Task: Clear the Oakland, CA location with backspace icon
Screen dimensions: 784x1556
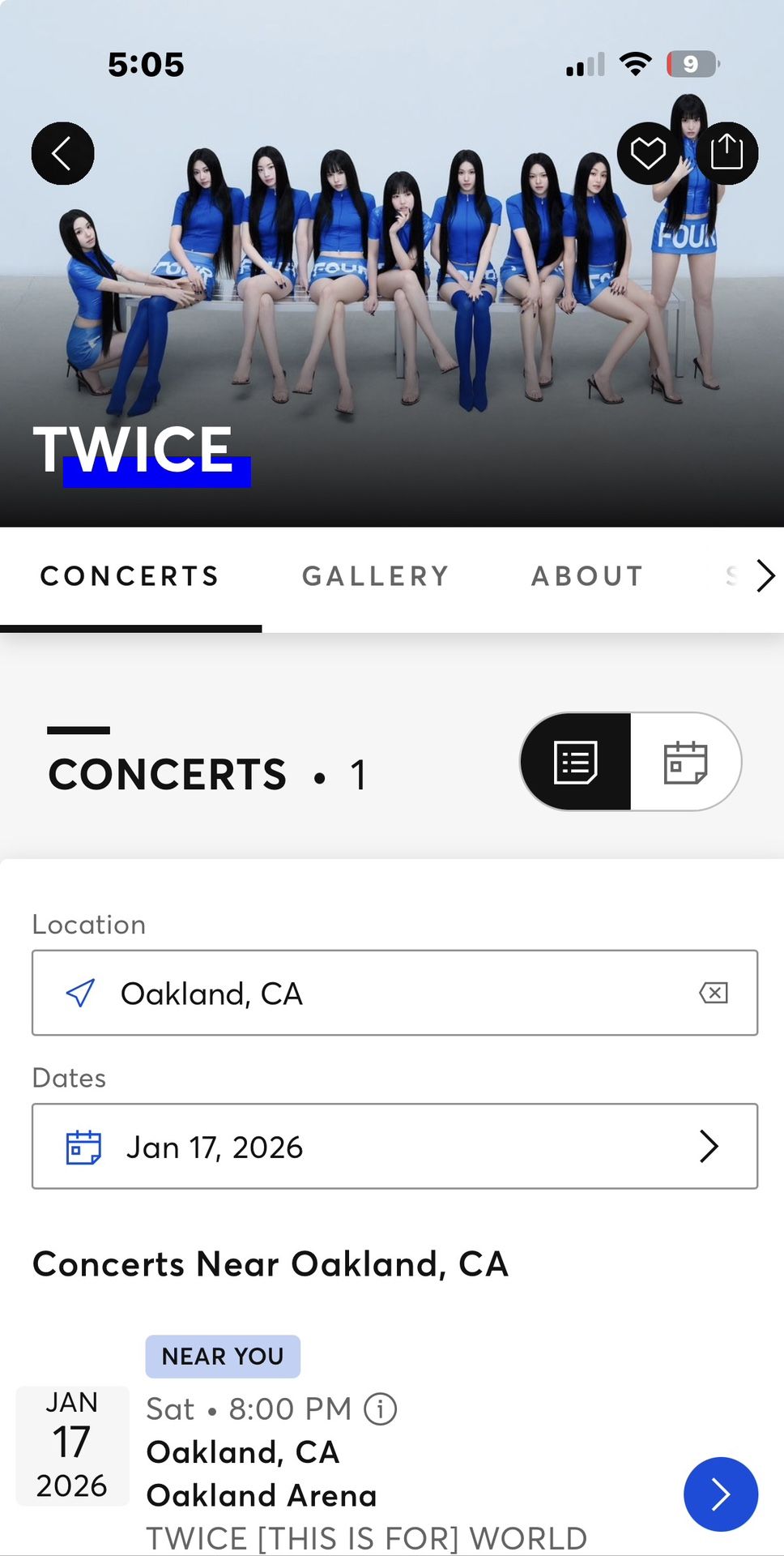Action: point(712,993)
